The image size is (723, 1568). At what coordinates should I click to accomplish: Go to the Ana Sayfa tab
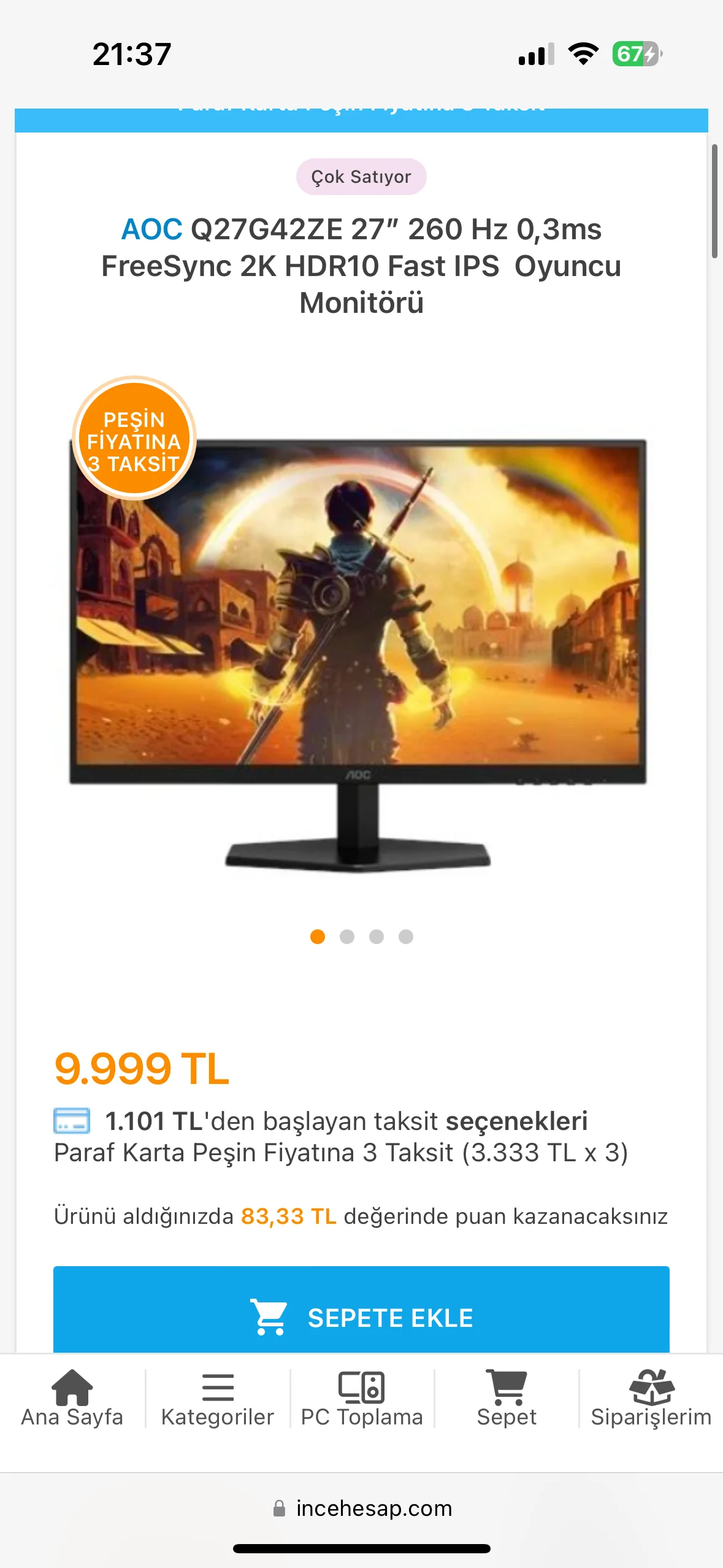[x=72, y=1399]
